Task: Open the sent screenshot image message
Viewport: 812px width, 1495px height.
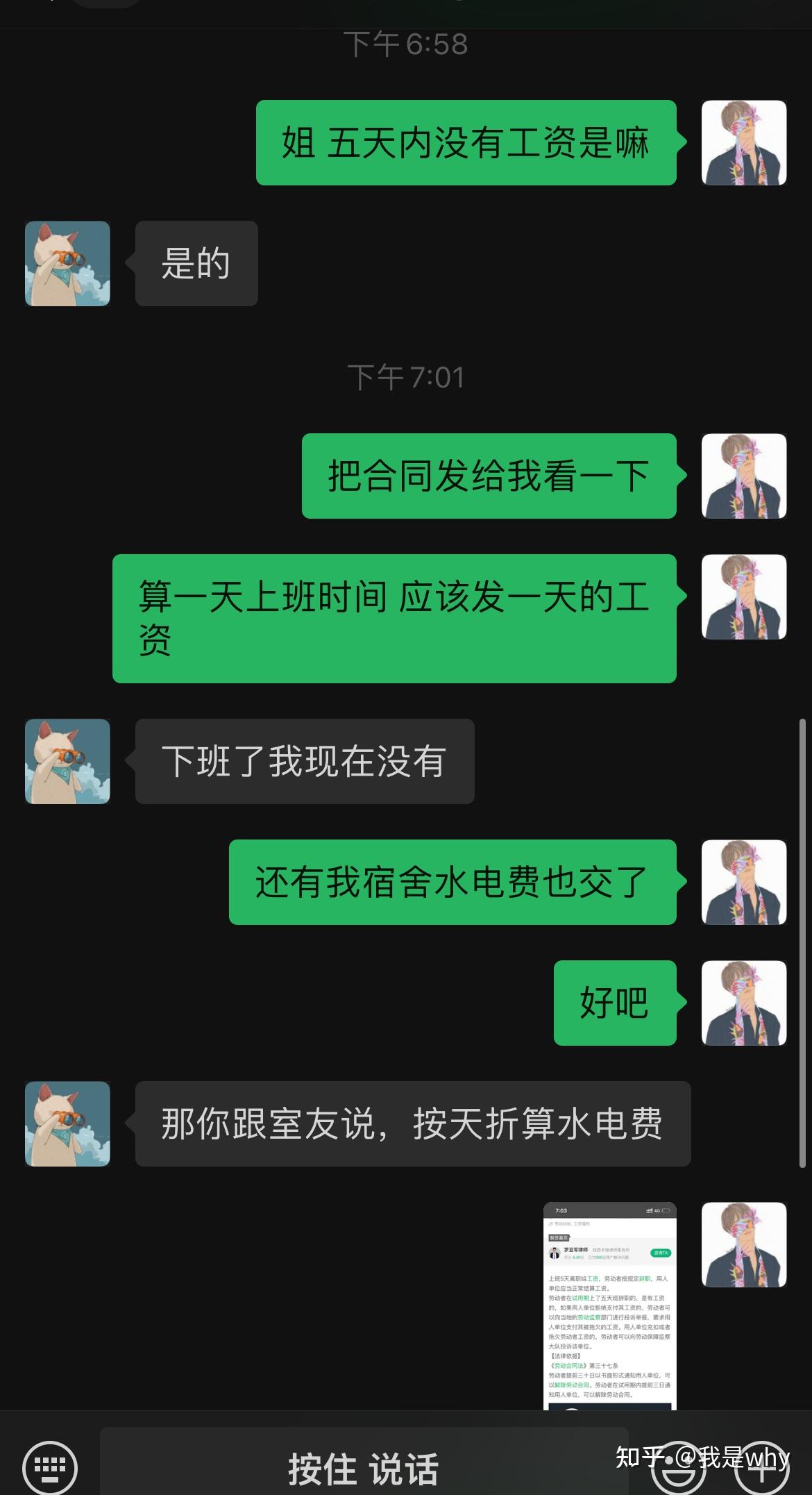Action: pos(609,1305)
